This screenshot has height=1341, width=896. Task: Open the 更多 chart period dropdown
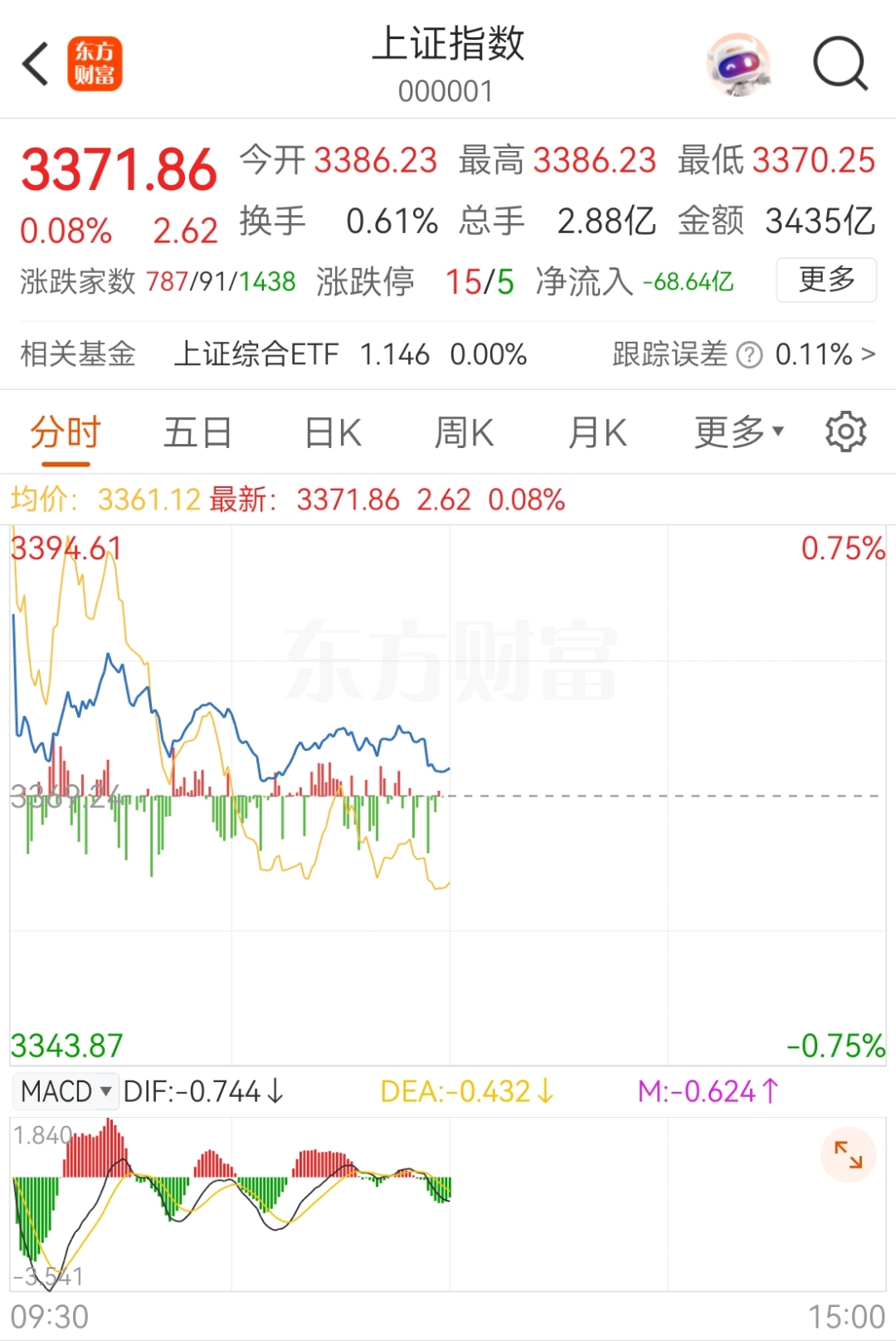click(x=737, y=432)
